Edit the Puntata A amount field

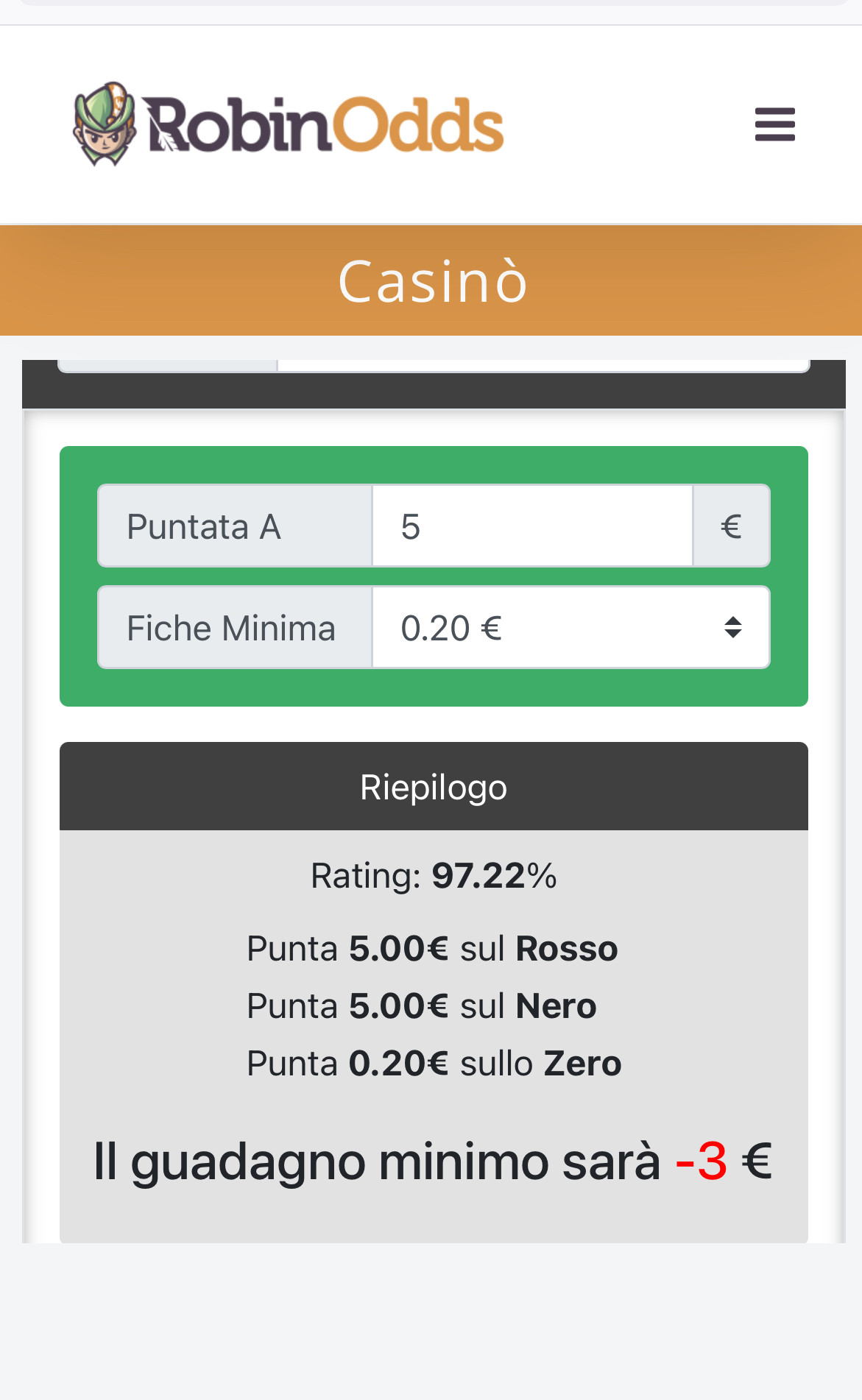point(532,526)
